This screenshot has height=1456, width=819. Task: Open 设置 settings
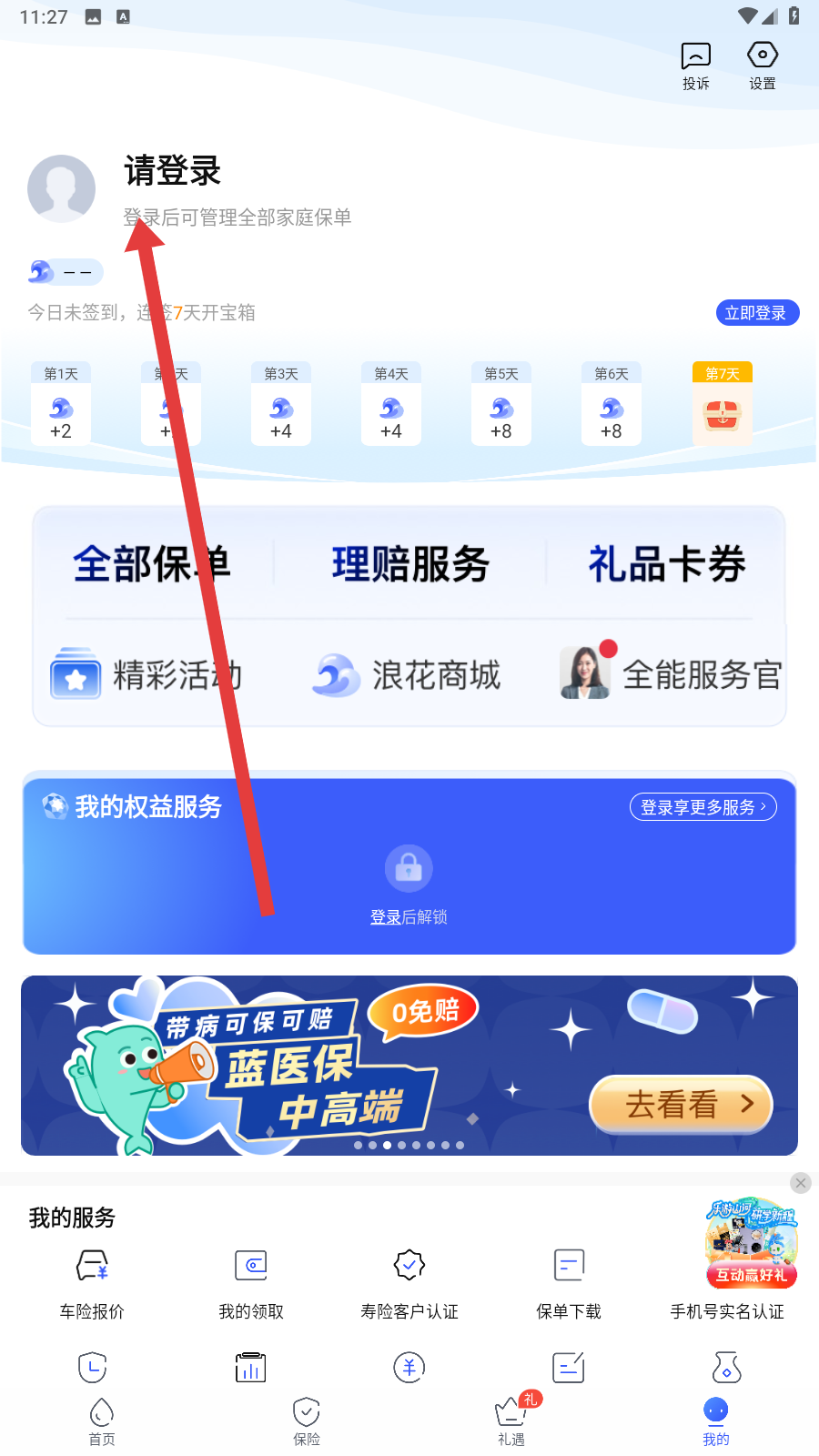click(763, 66)
